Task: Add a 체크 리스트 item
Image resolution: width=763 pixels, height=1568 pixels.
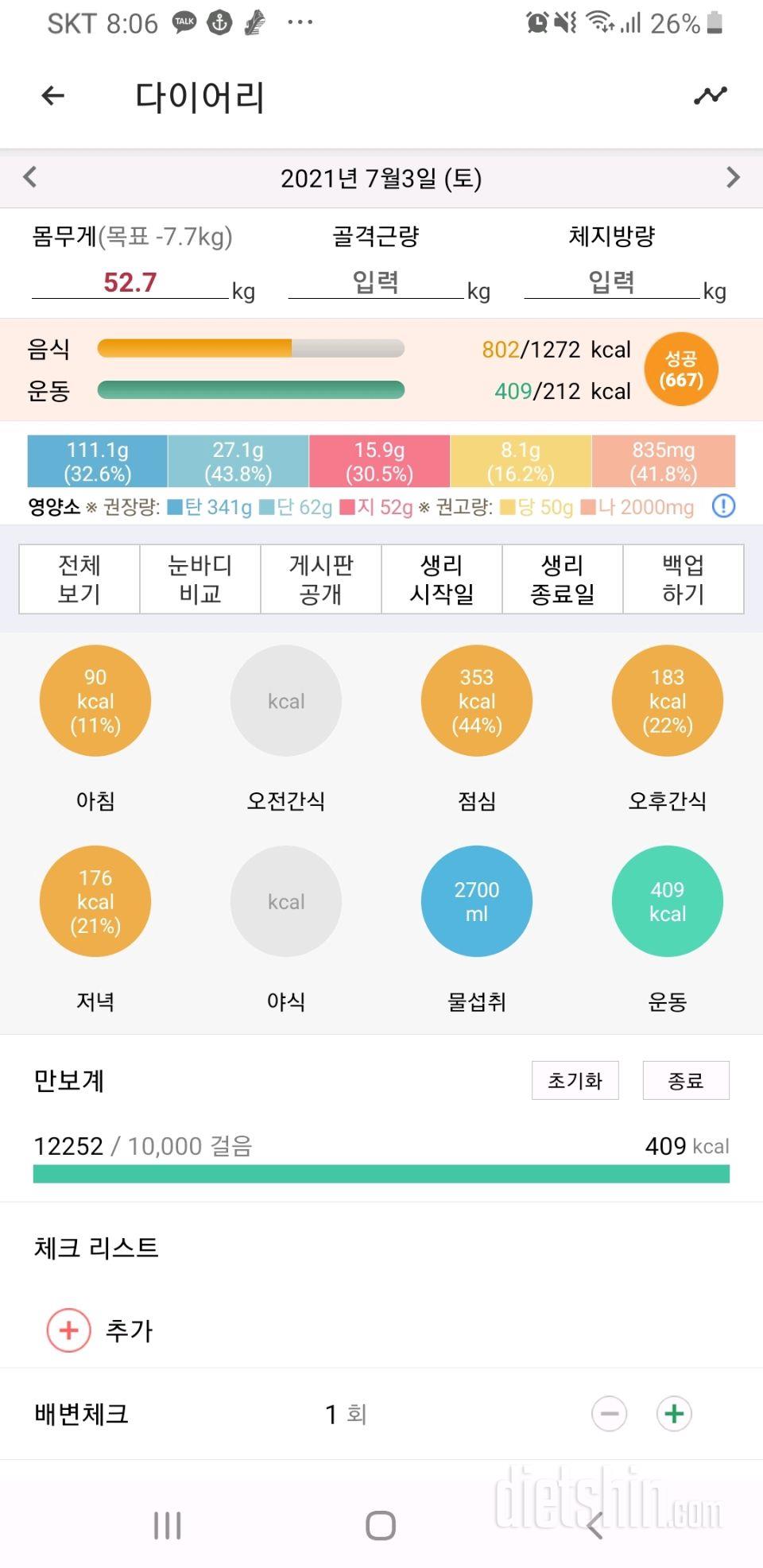Action: pyautogui.click(x=69, y=1330)
